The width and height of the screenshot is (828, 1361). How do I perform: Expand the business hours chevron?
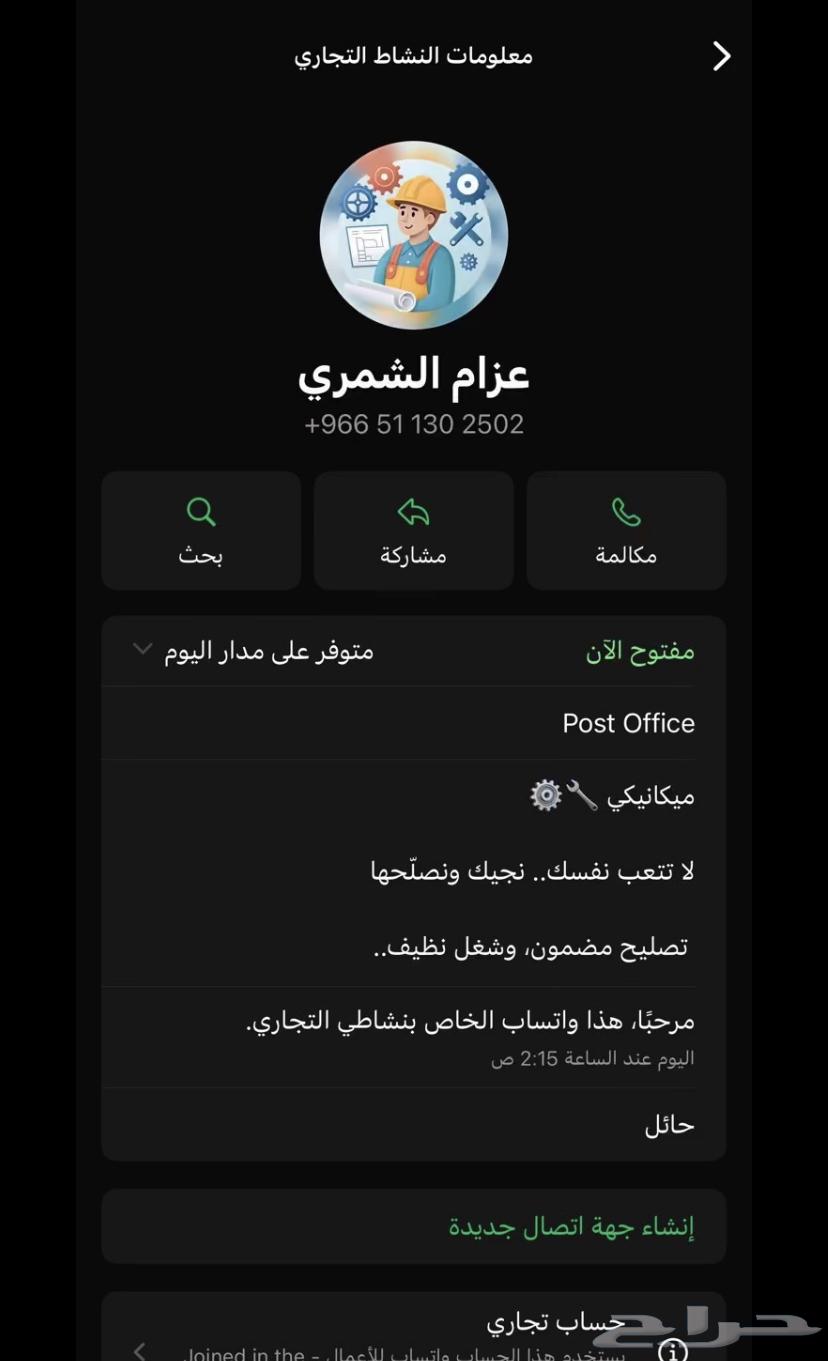click(143, 650)
